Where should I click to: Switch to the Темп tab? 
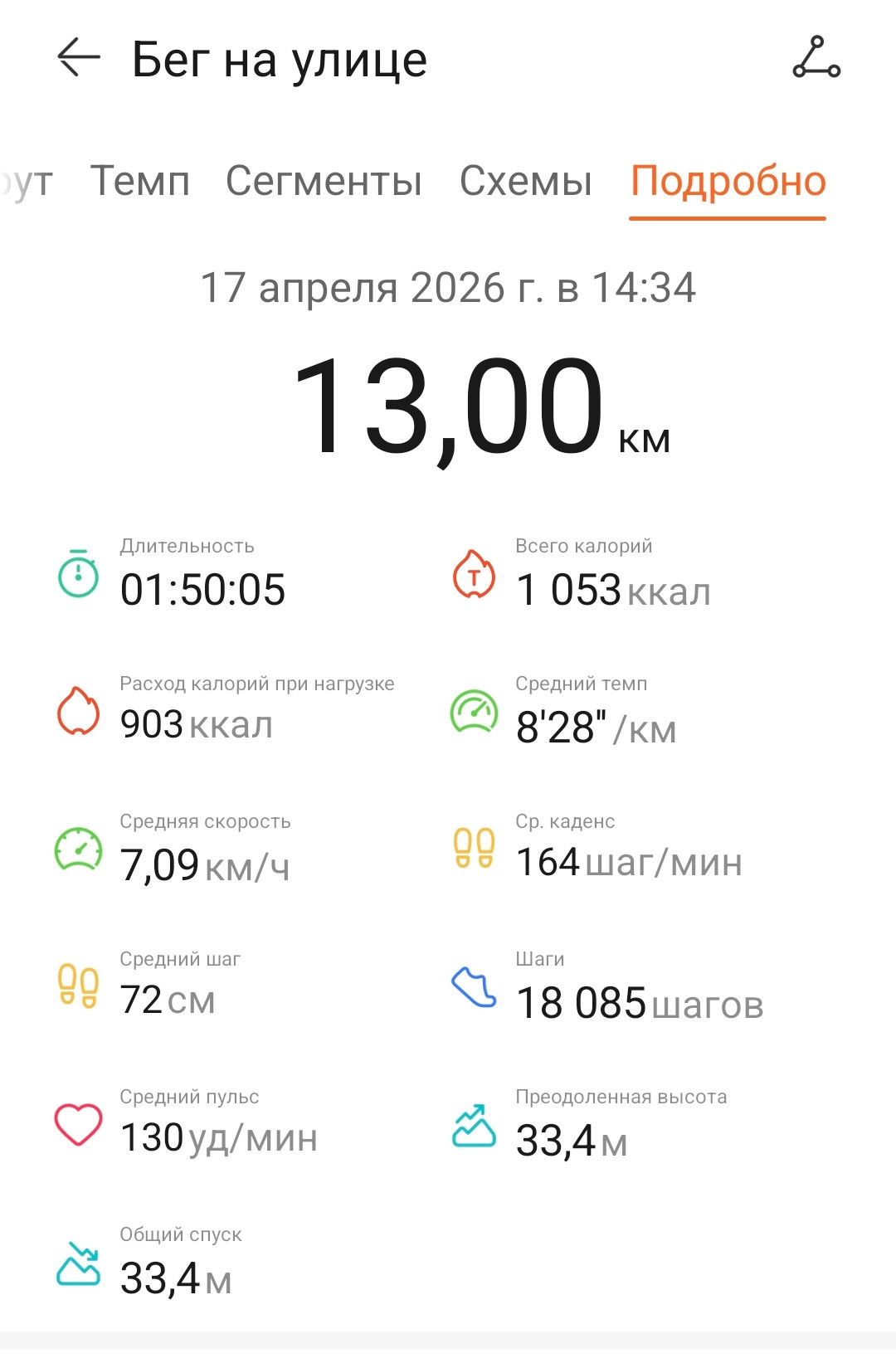tap(140, 181)
